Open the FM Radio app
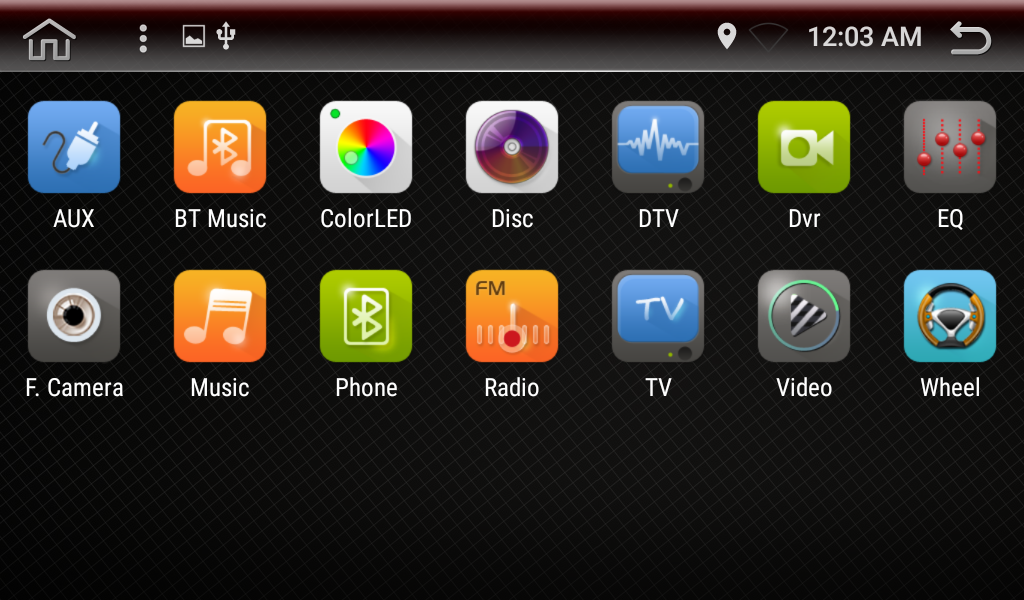This screenshot has width=1024, height=600. pos(512,316)
